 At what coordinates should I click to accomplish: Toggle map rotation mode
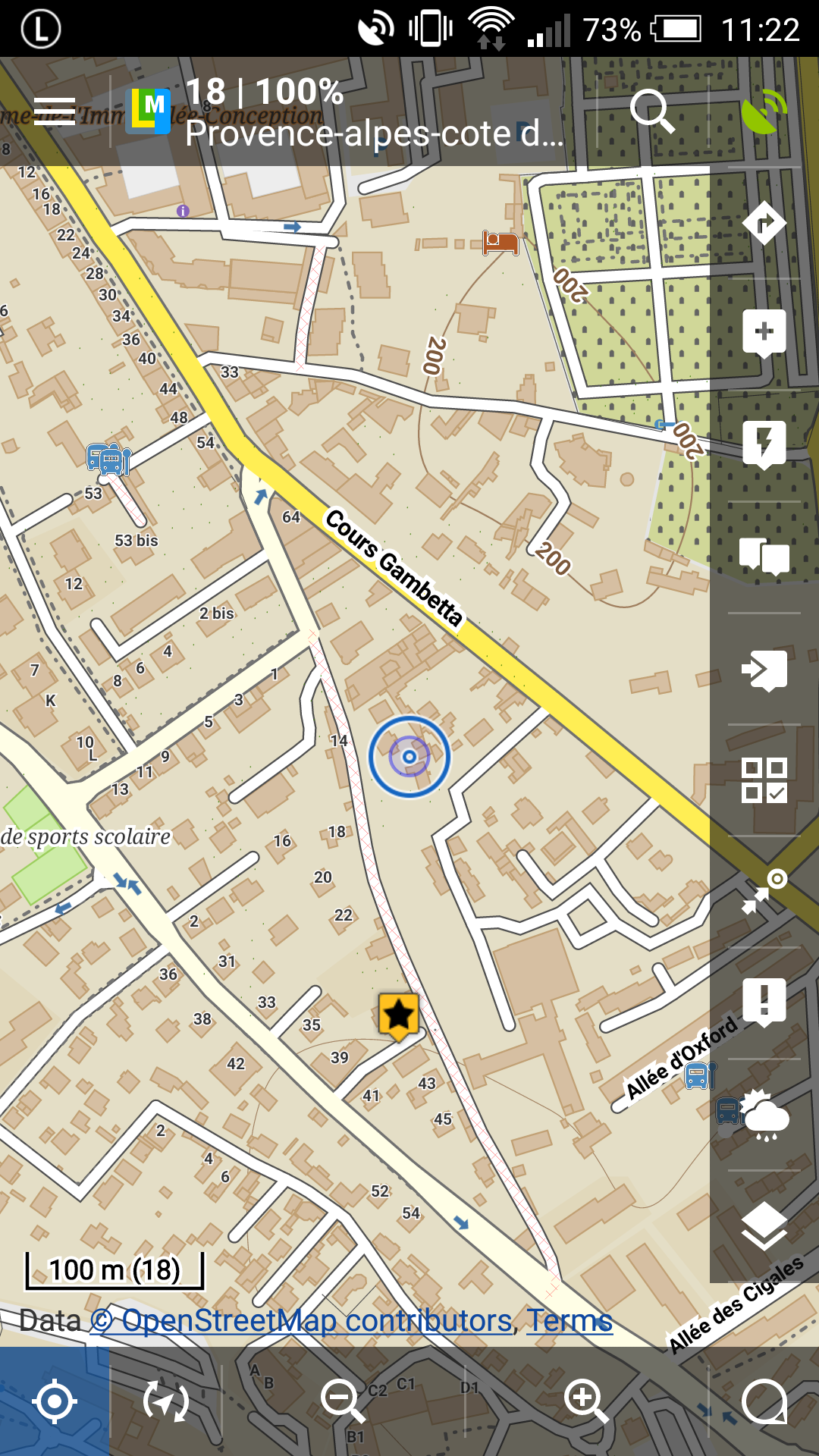(x=166, y=1401)
